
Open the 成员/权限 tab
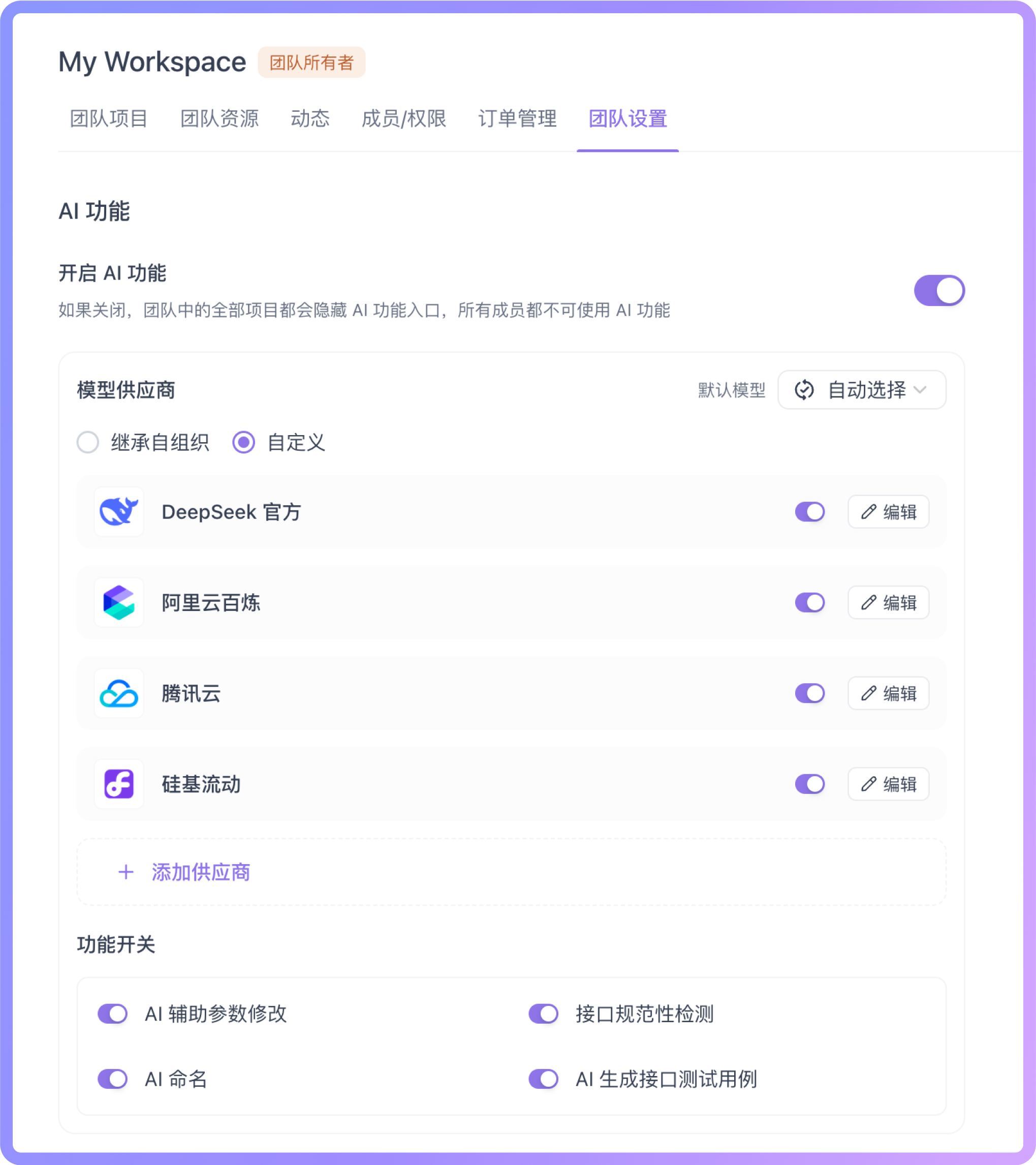coord(403,118)
